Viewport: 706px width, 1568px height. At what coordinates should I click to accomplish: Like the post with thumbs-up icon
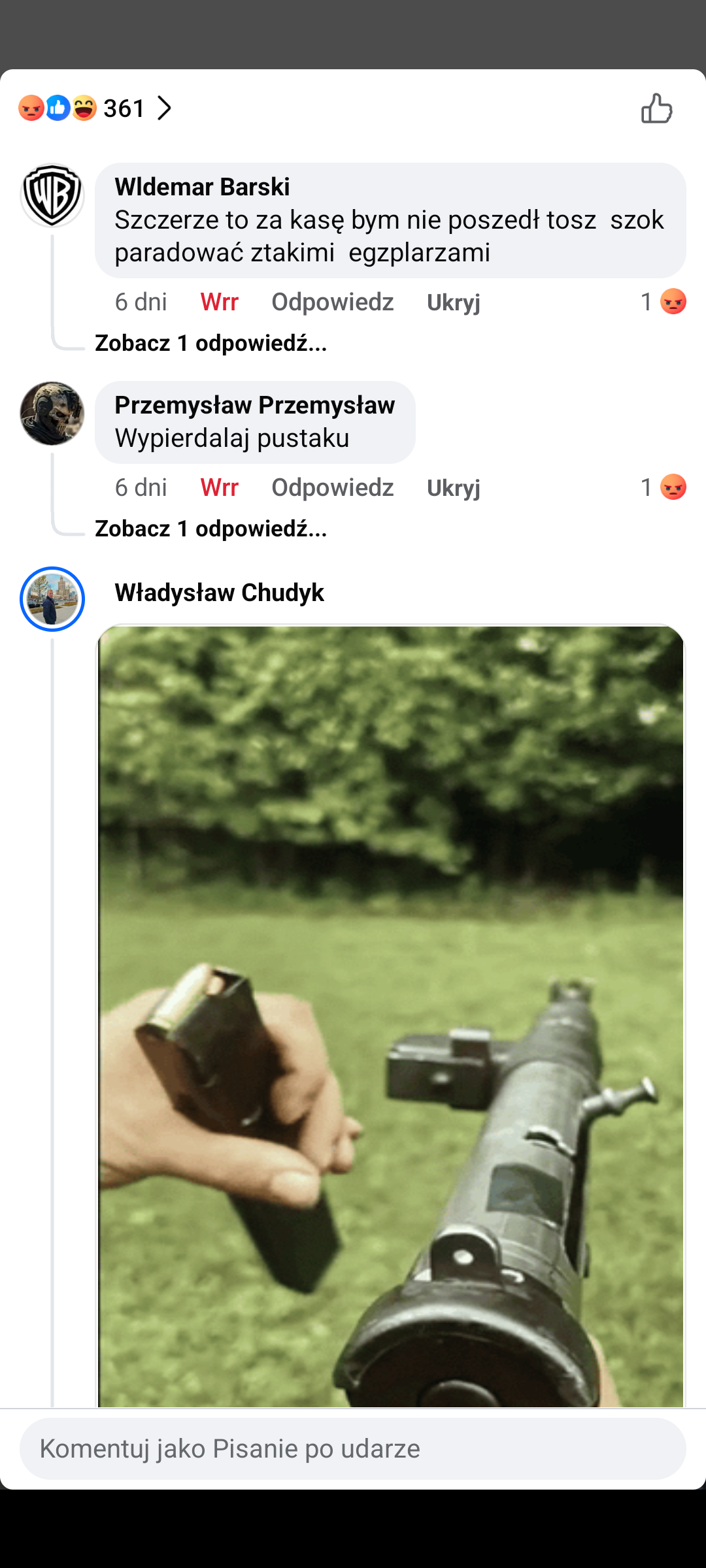(656, 108)
